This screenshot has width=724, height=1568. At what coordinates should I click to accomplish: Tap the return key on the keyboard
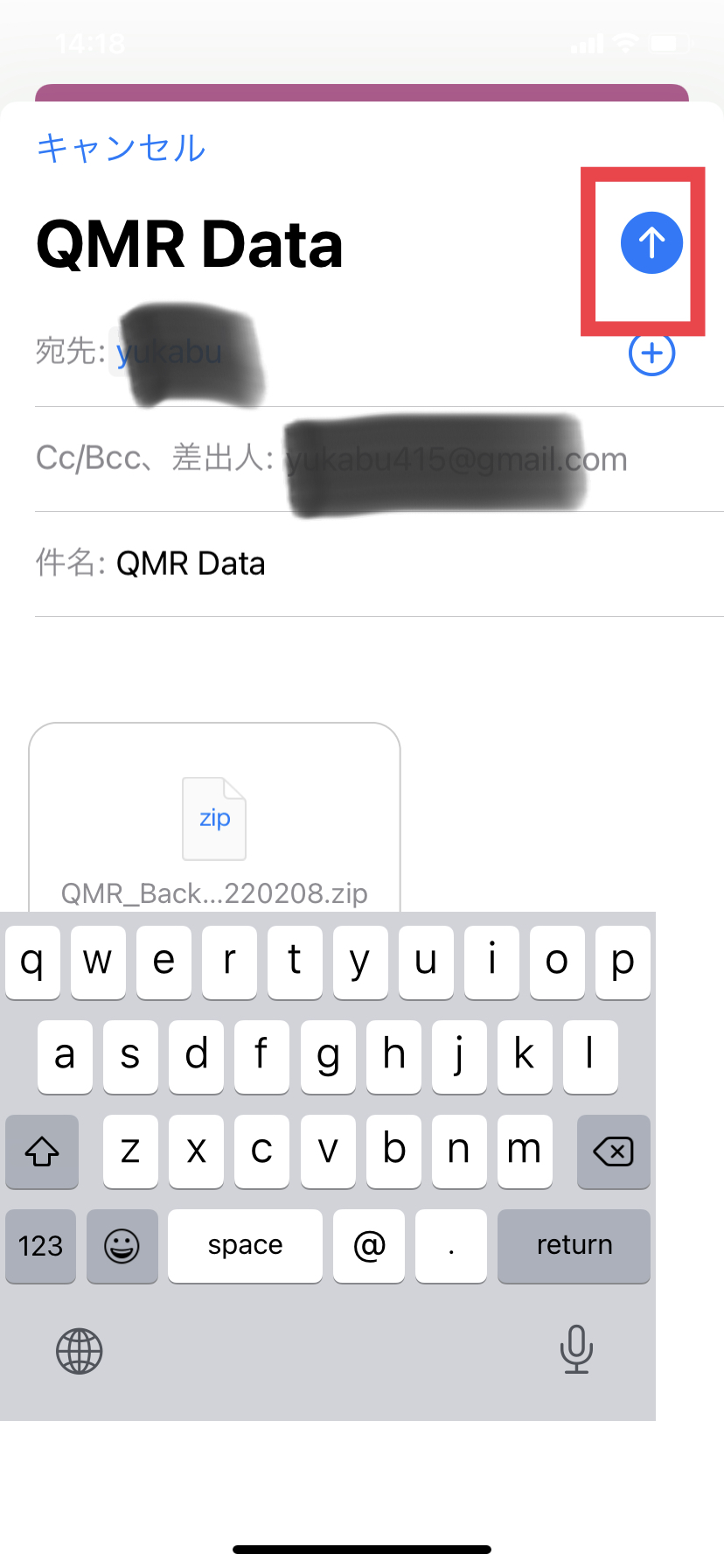(x=574, y=1245)
